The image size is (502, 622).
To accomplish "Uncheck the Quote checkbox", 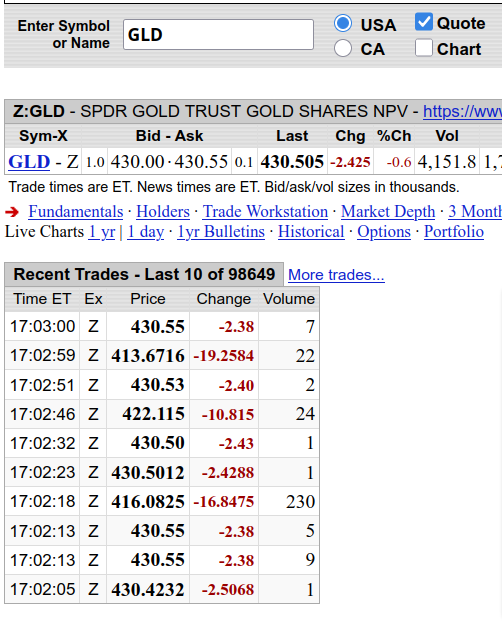I will tap(423, 22).
